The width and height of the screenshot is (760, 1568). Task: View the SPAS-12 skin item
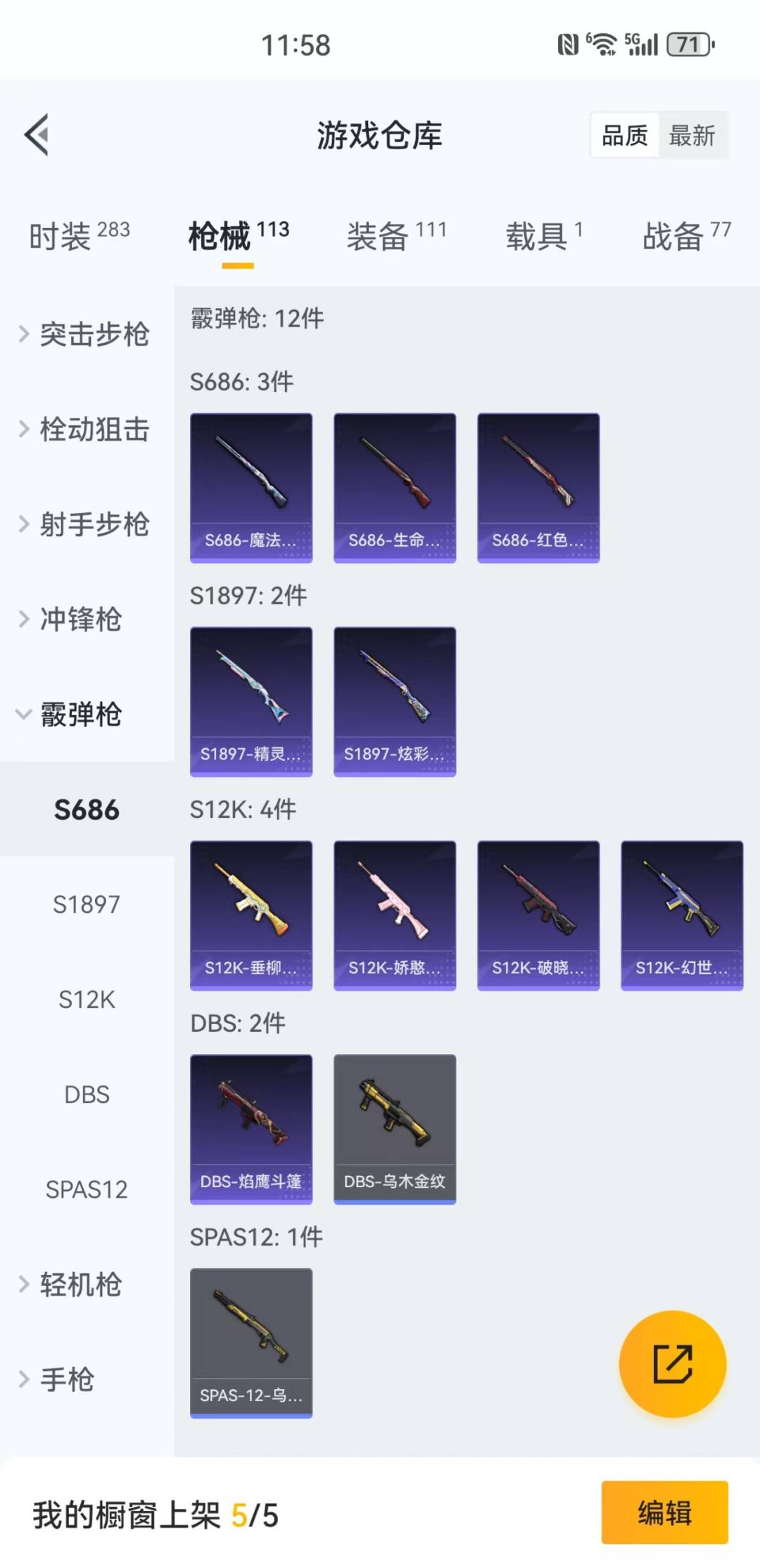[251, 1343]
